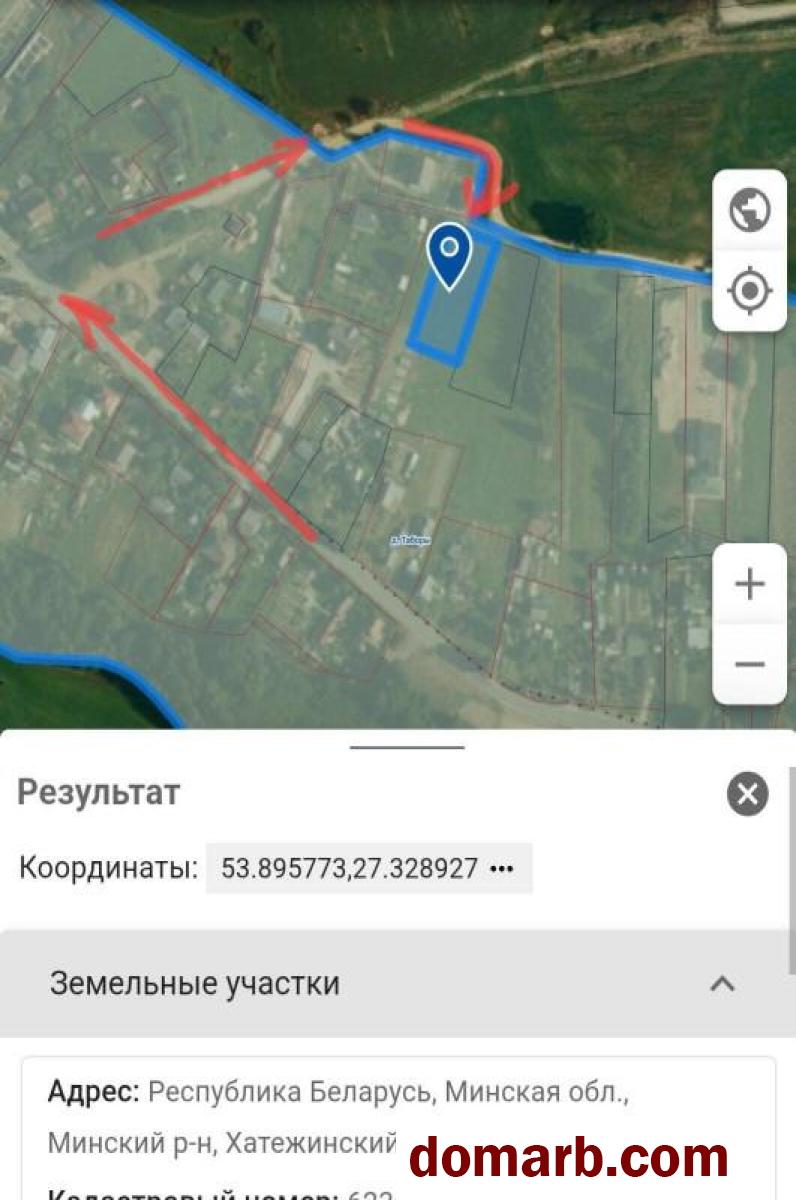Zoom in on the map

point(749,584)
